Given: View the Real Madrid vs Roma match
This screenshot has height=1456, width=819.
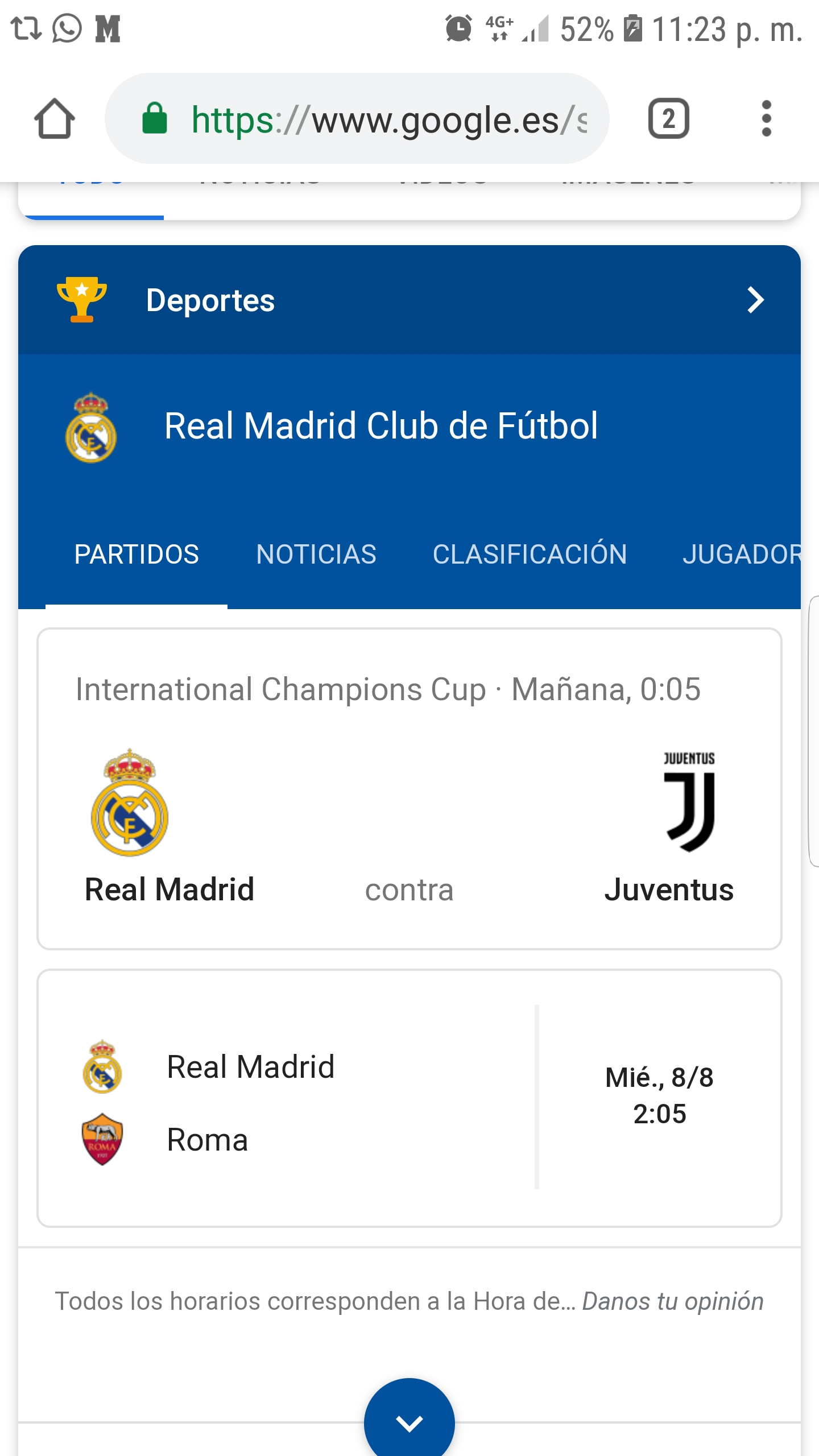Looking at the screenshot, I should [x=409, y=1098].
